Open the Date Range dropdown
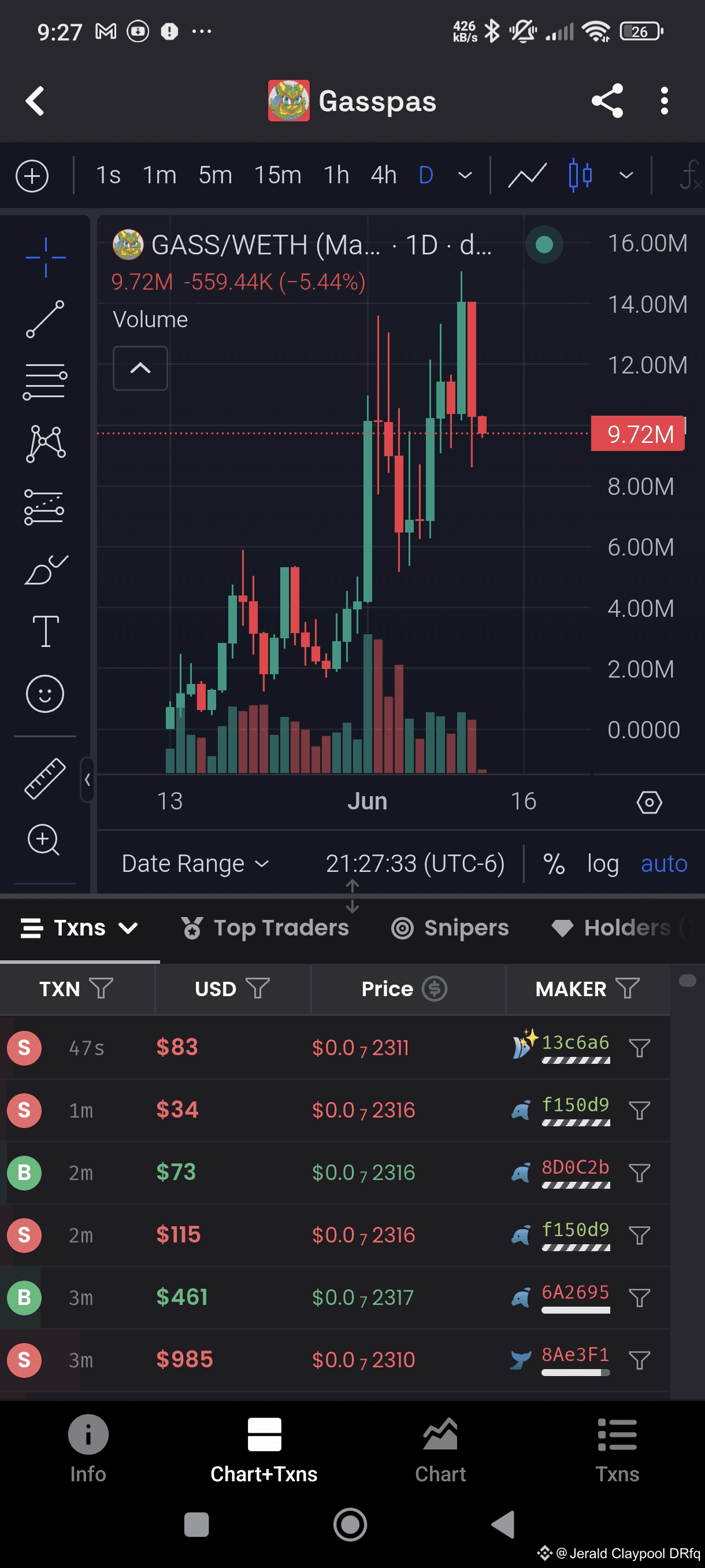The image size is (705, 1568). [x=195, y=863]
